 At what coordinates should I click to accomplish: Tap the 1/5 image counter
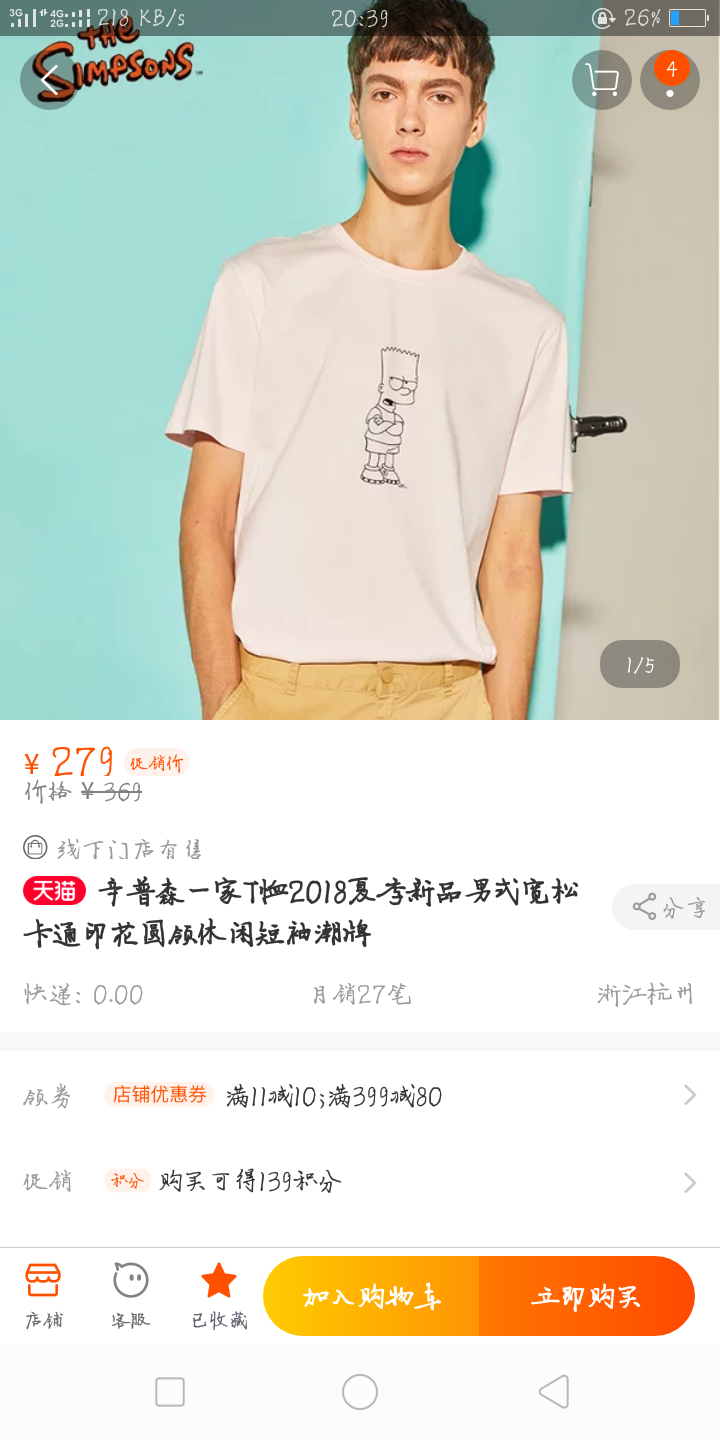click(638, 663)
